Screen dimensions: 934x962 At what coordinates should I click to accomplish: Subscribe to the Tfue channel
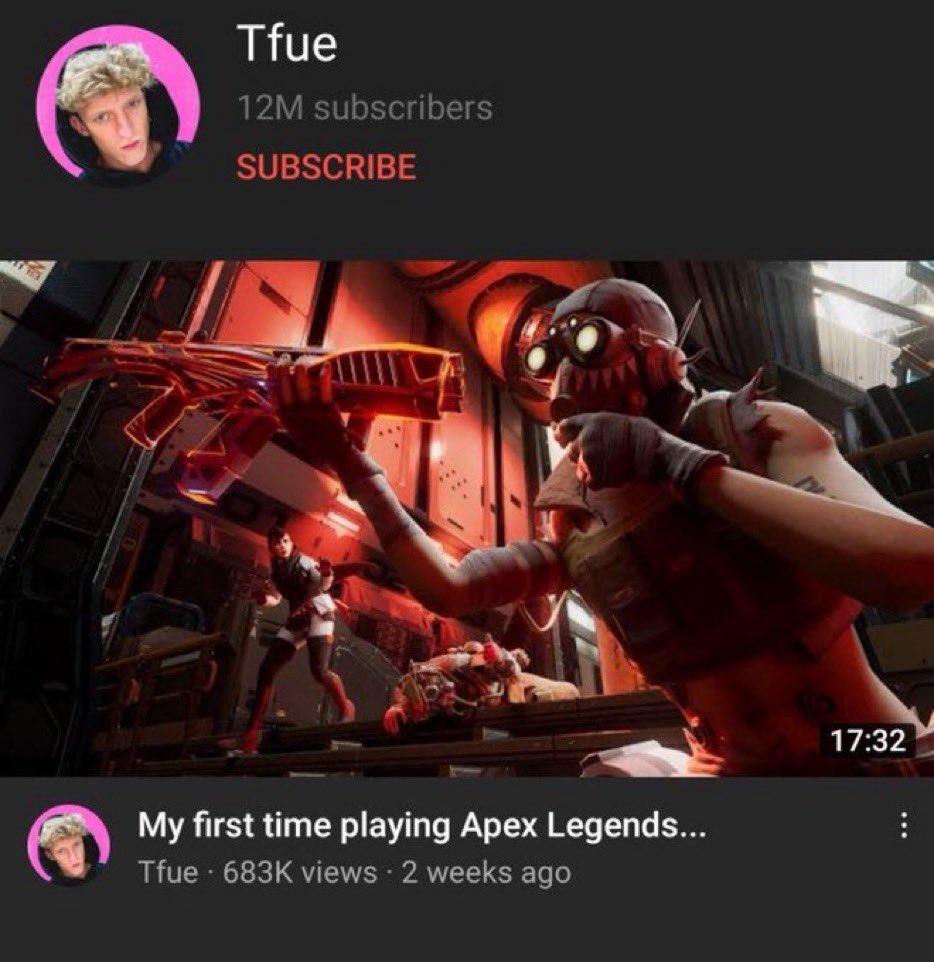(x=325, y=166)
